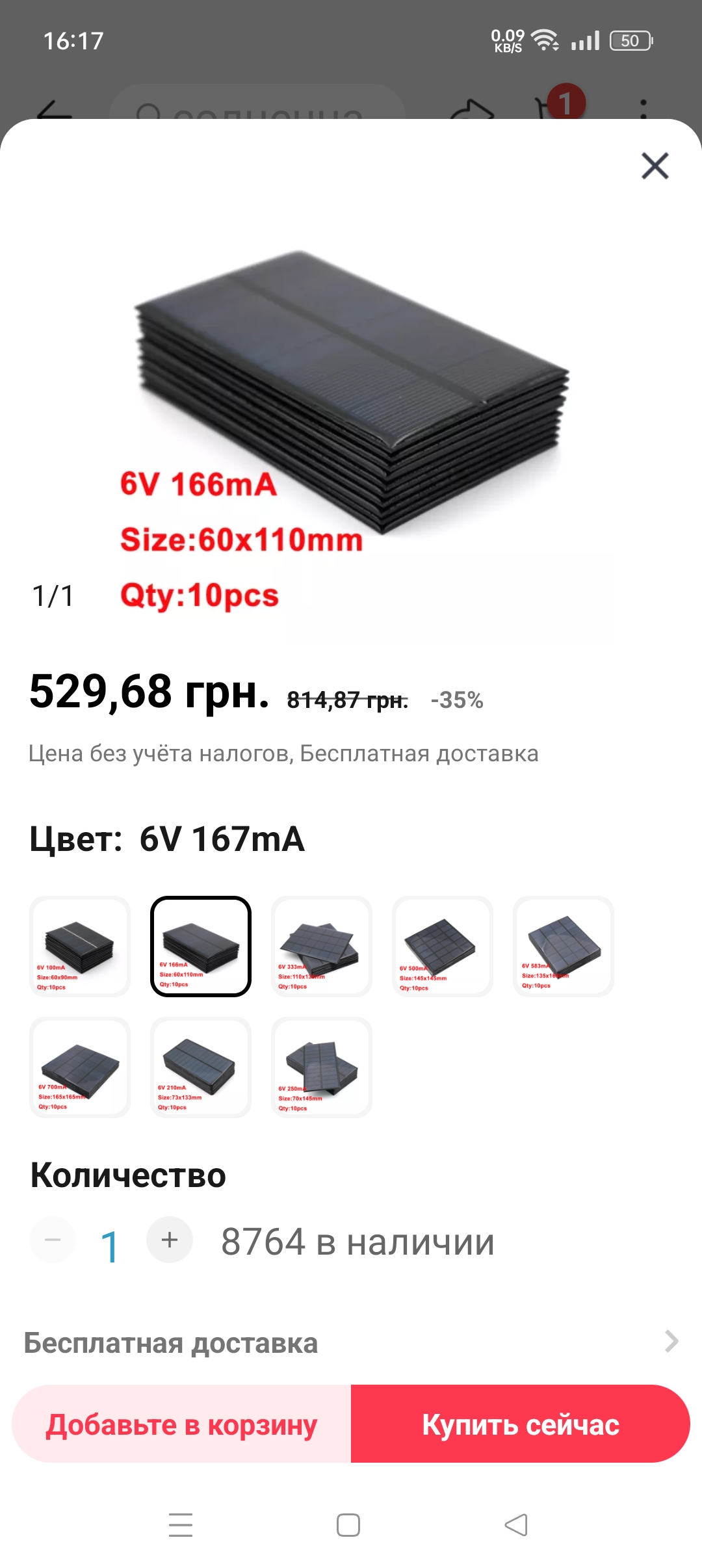Screen dimensions: 702x1568
Task: Pick the 6V 210mA 73x133mm variant
Action: pyautogui.click(x=201, y=1067)
